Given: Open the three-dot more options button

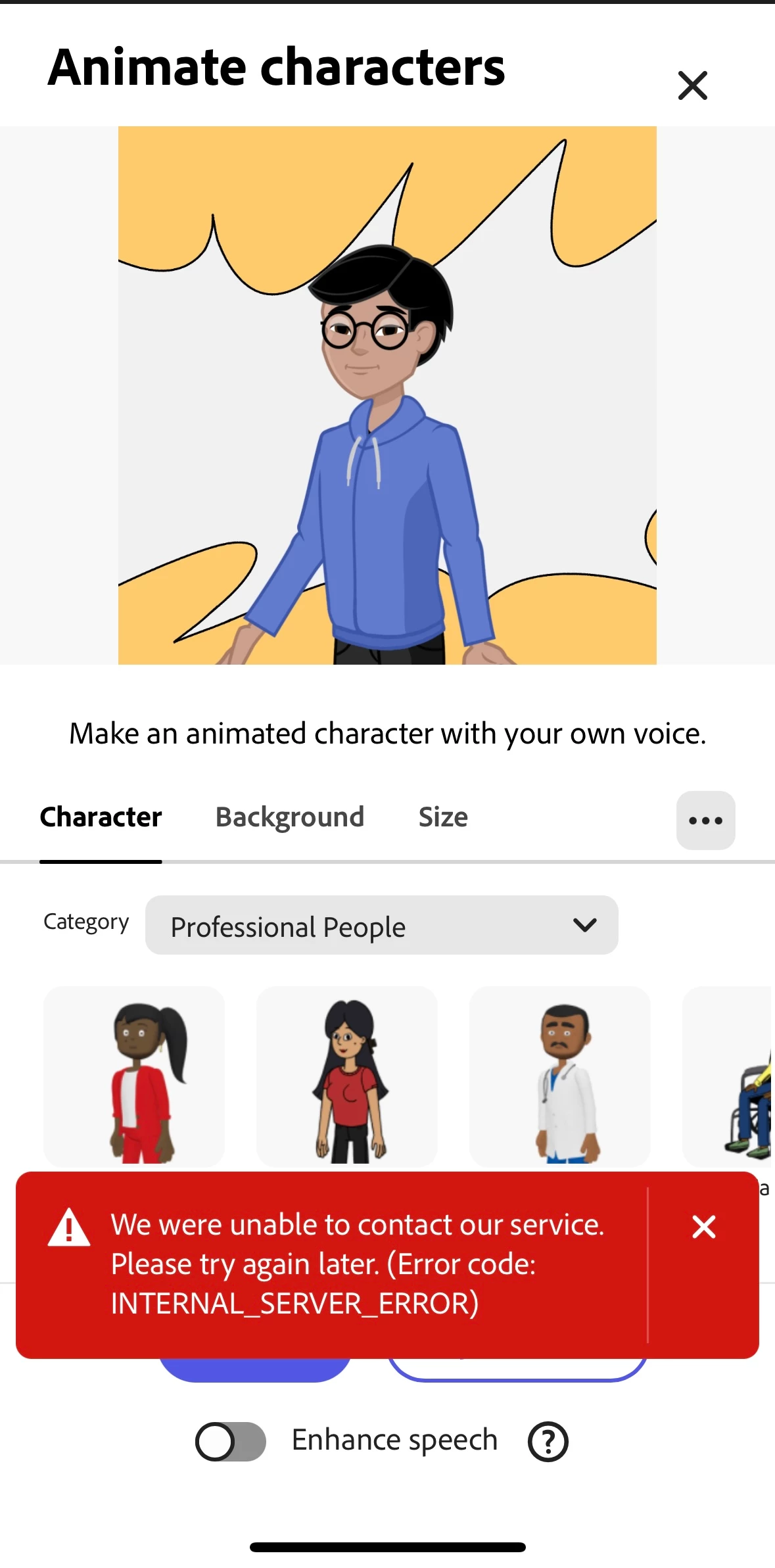Looking at the screenshot, I should click(705, 820).
